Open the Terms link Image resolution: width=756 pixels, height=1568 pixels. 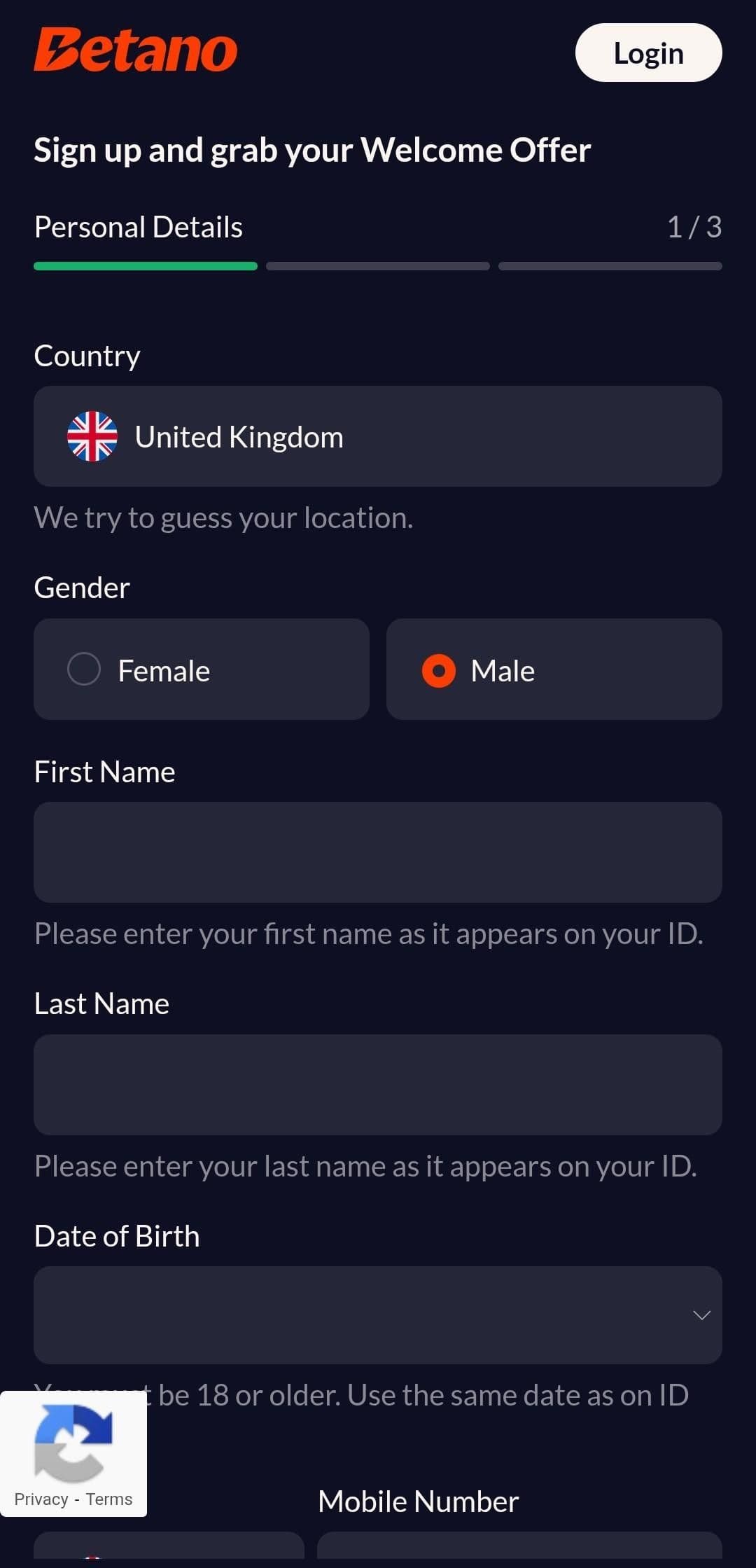[x=109, y=1499]
